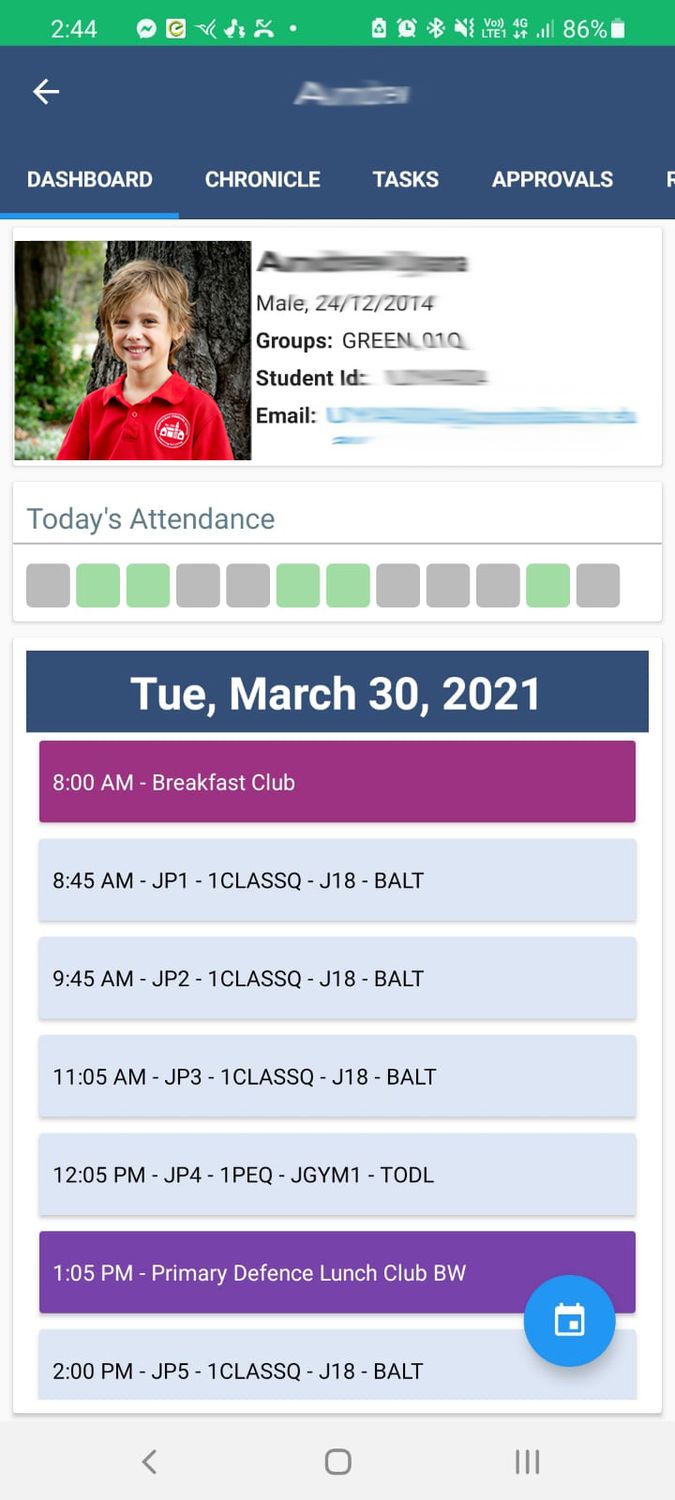
Task: Open the system recent apps view
Action: pyautogui.click(x=527, y=1462)
